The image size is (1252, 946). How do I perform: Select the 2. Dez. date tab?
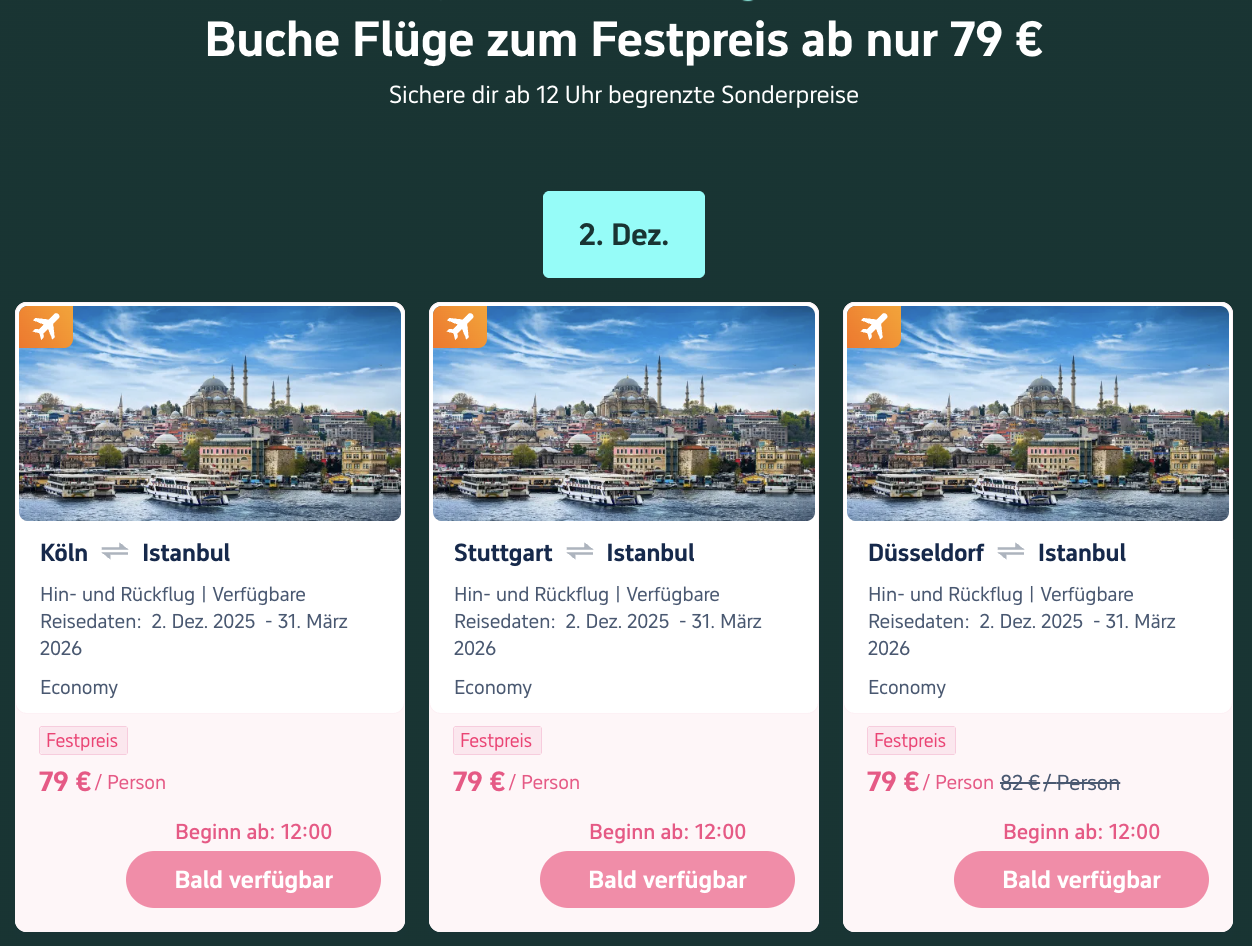[623, 235]
